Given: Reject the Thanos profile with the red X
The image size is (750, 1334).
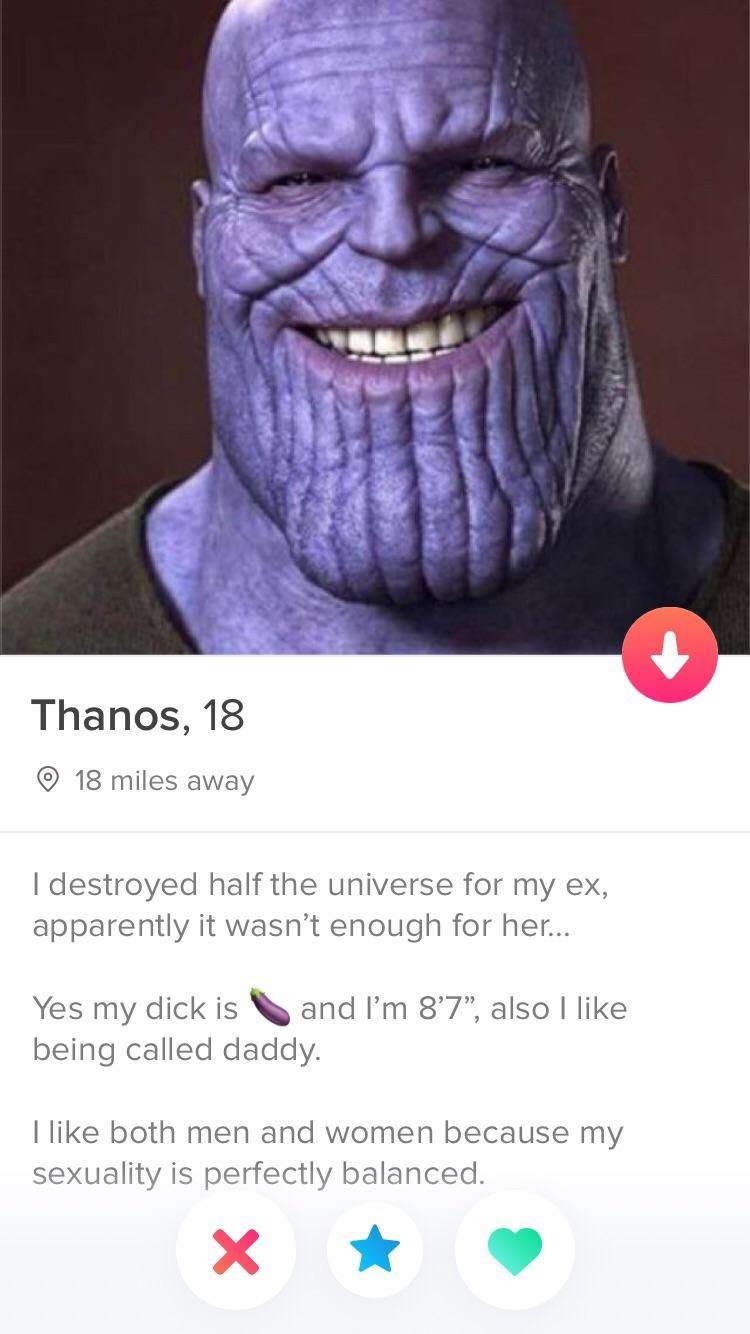Looking at the screenshot, I should (236, 1251).
